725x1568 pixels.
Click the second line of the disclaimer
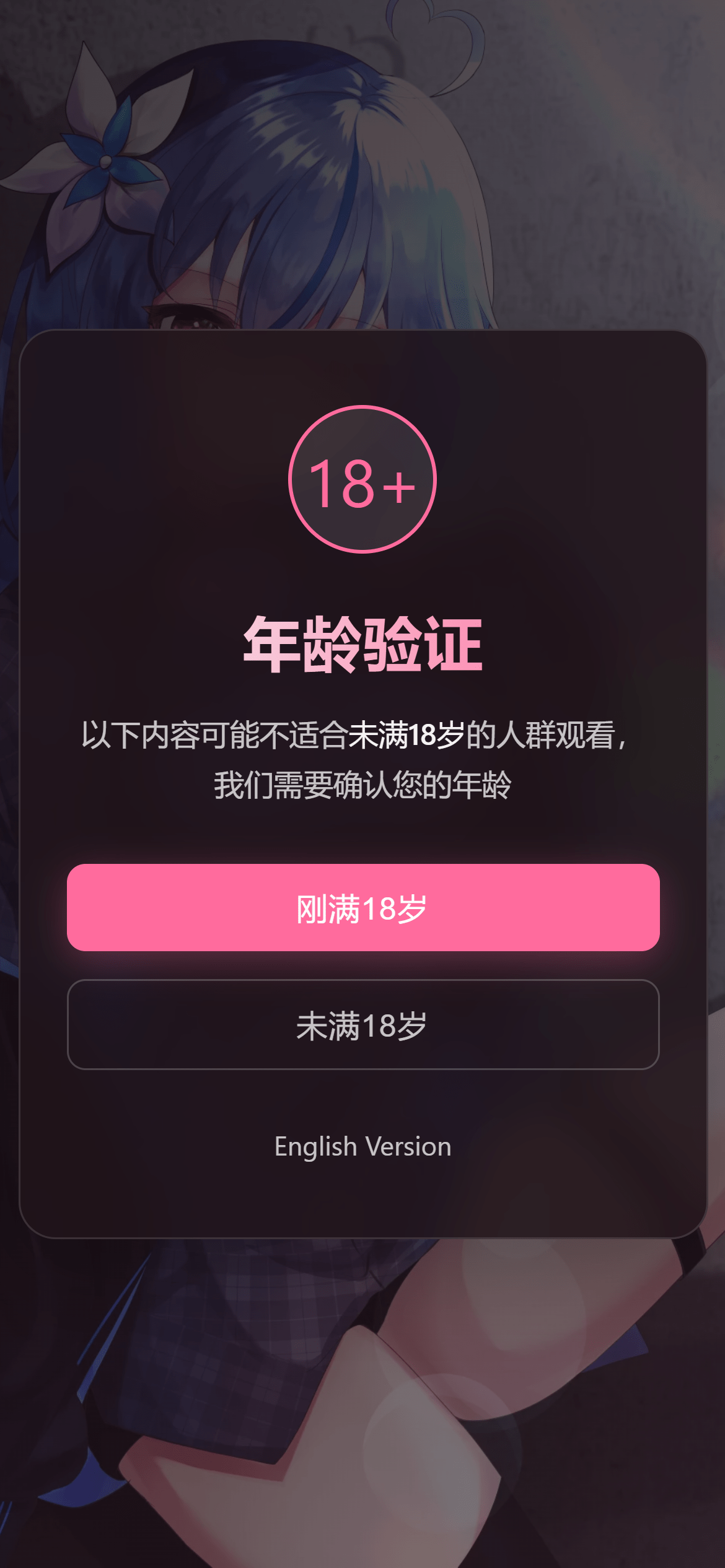[361, 782]
